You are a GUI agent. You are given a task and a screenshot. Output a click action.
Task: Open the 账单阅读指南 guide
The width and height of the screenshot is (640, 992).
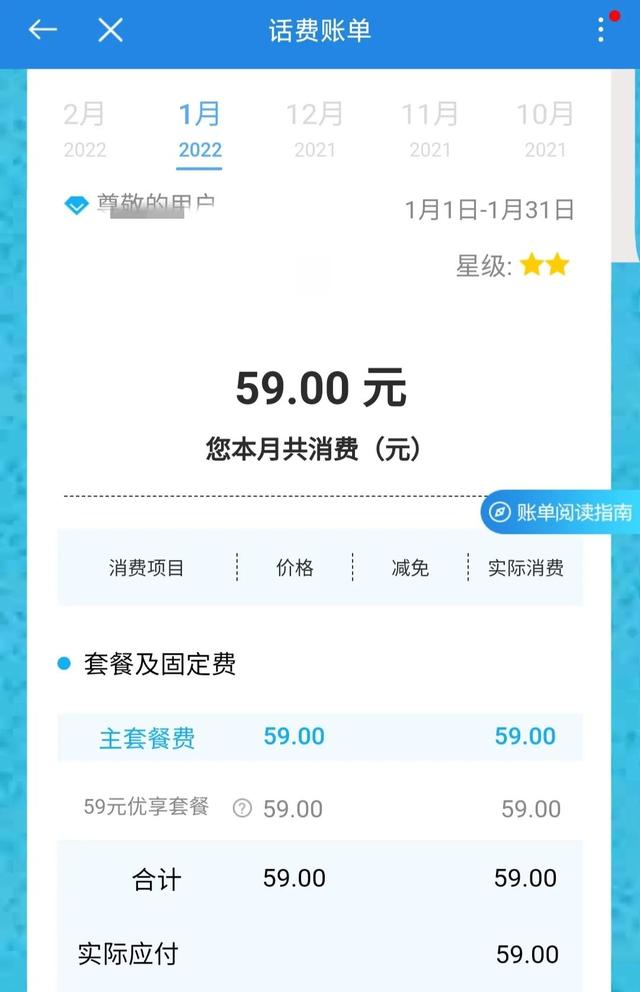pos(562,513)
